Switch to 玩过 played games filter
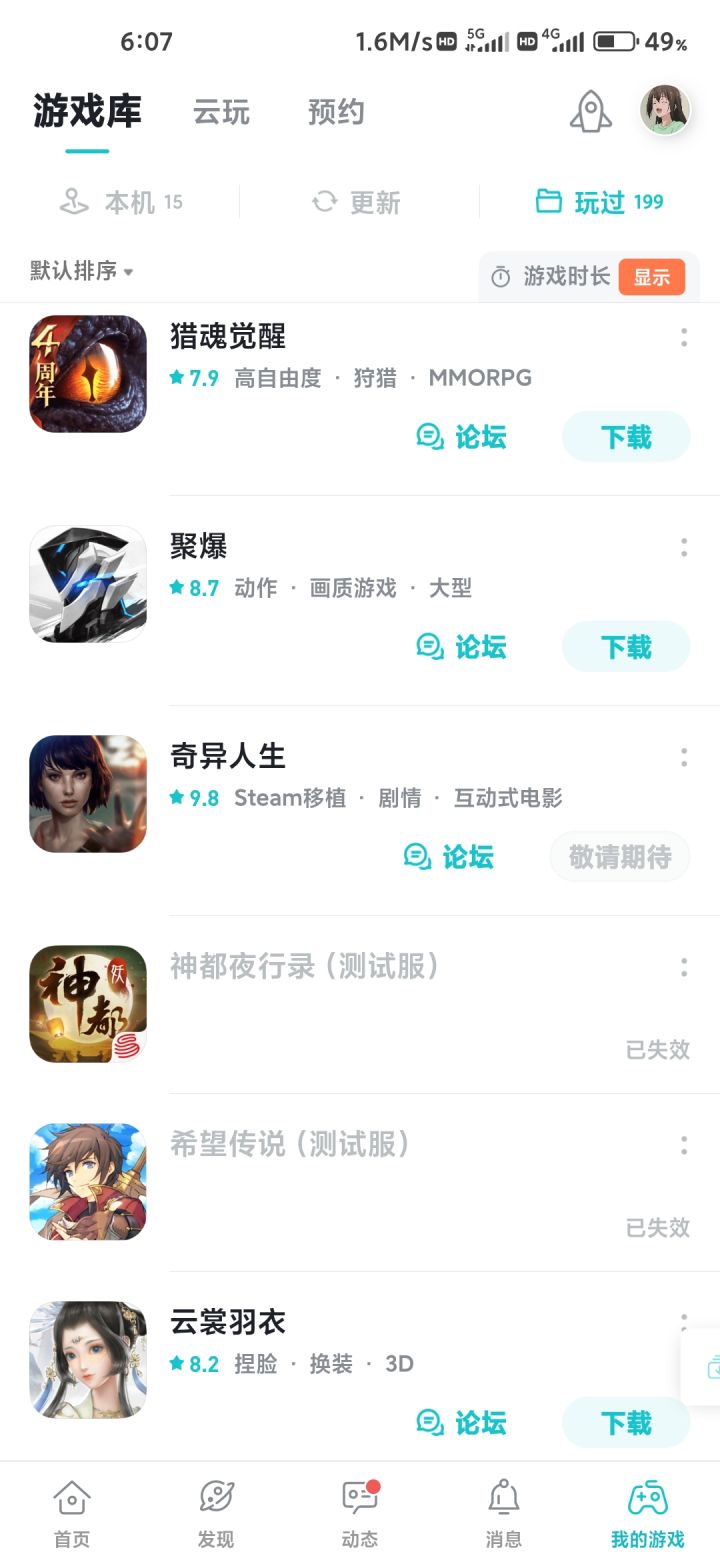The height and width of the screenshot is (1560, 720). point(601,202)
